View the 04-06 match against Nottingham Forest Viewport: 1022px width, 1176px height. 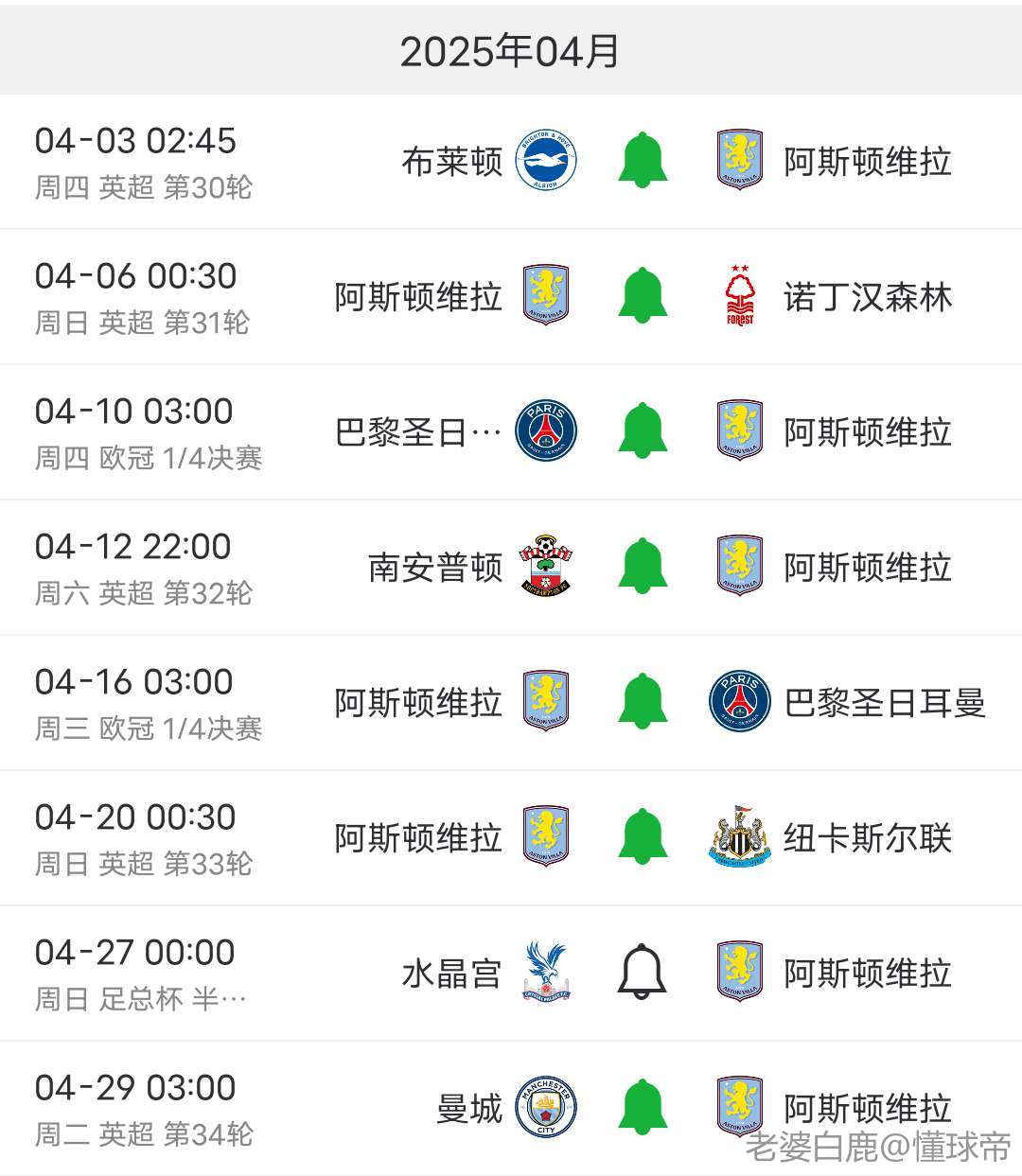click(x=142, y=297)
